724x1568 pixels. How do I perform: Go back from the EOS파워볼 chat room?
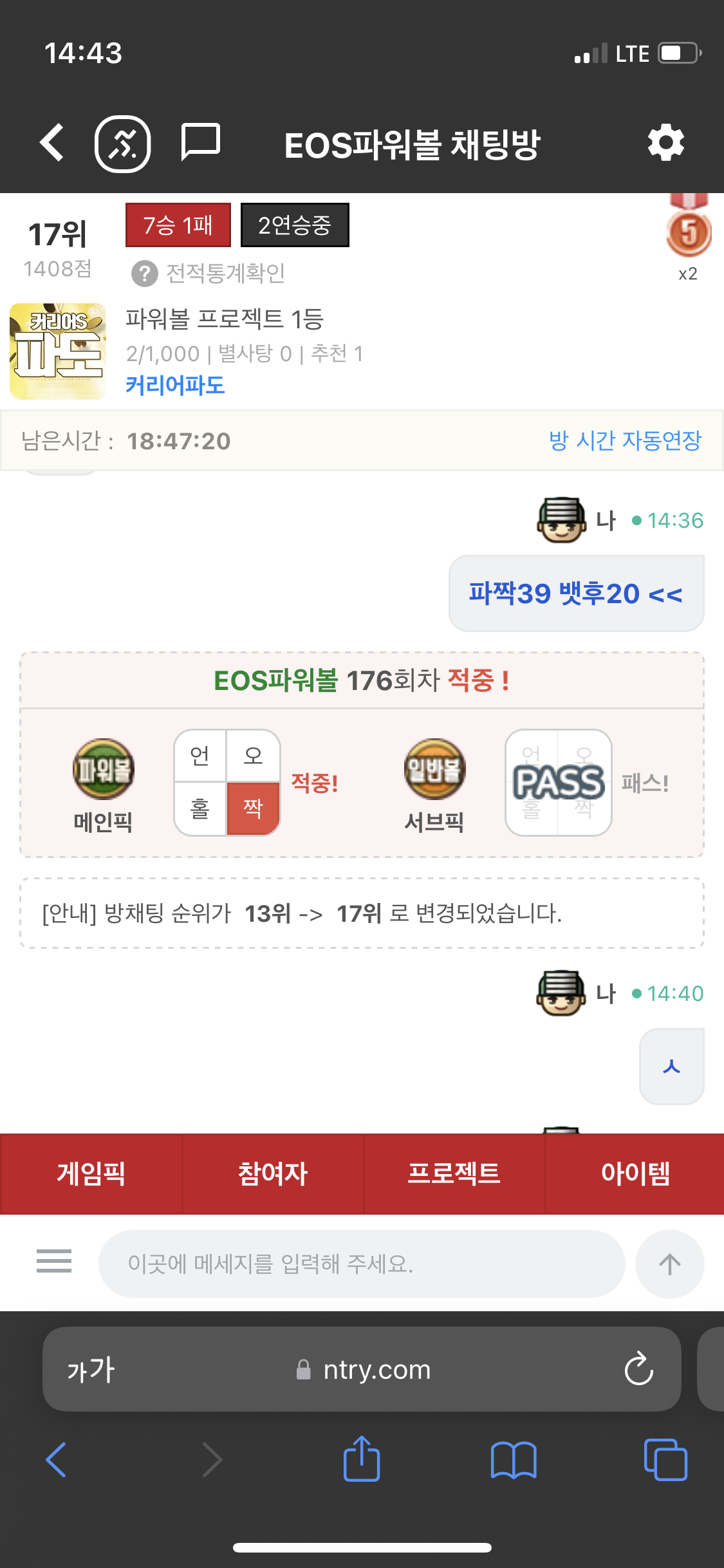[52, 142]
